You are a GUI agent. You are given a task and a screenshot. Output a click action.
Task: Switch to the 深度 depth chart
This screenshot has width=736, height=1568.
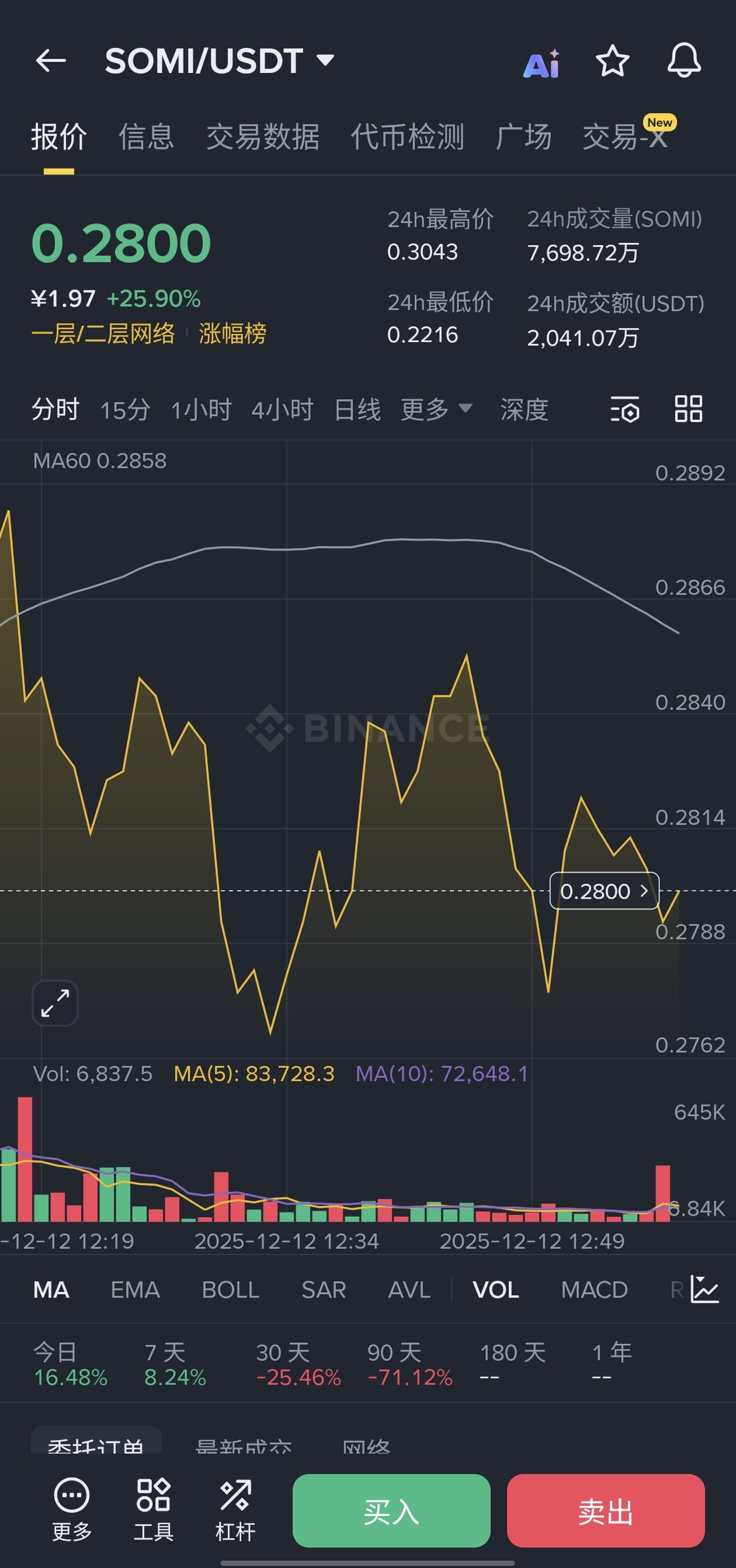tap(524, 410)
